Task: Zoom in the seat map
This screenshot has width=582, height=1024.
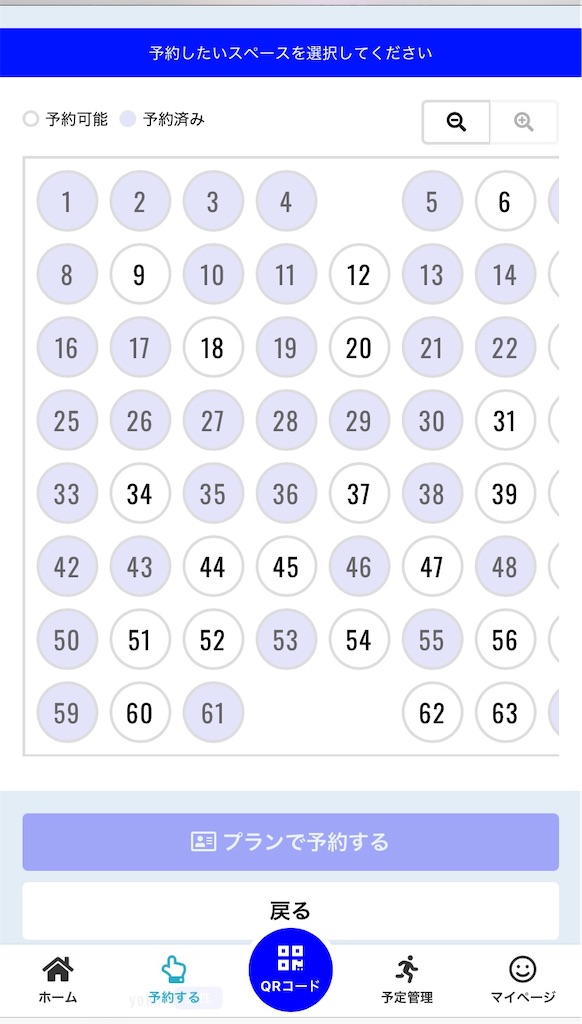Action: 524,122
